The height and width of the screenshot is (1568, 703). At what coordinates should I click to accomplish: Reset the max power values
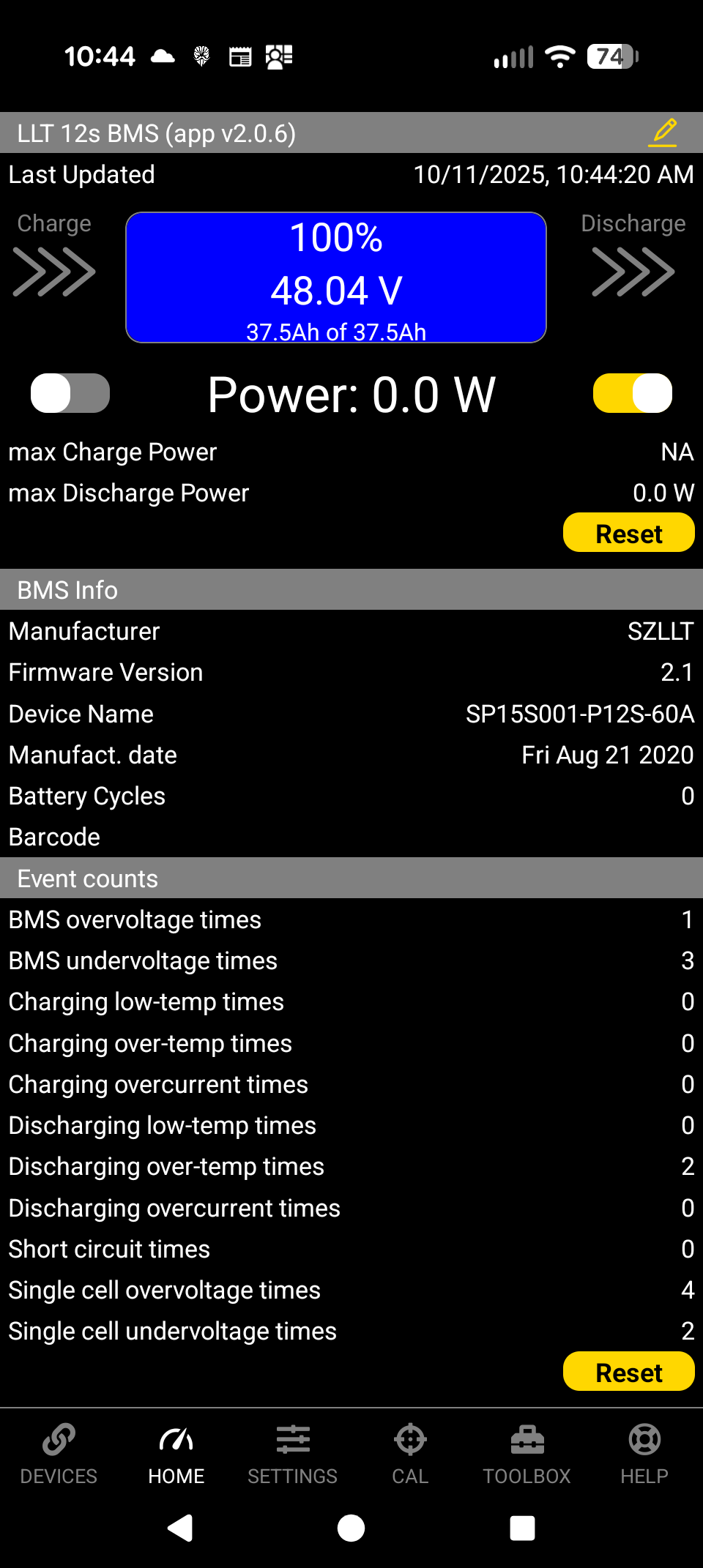pos(628,533)
